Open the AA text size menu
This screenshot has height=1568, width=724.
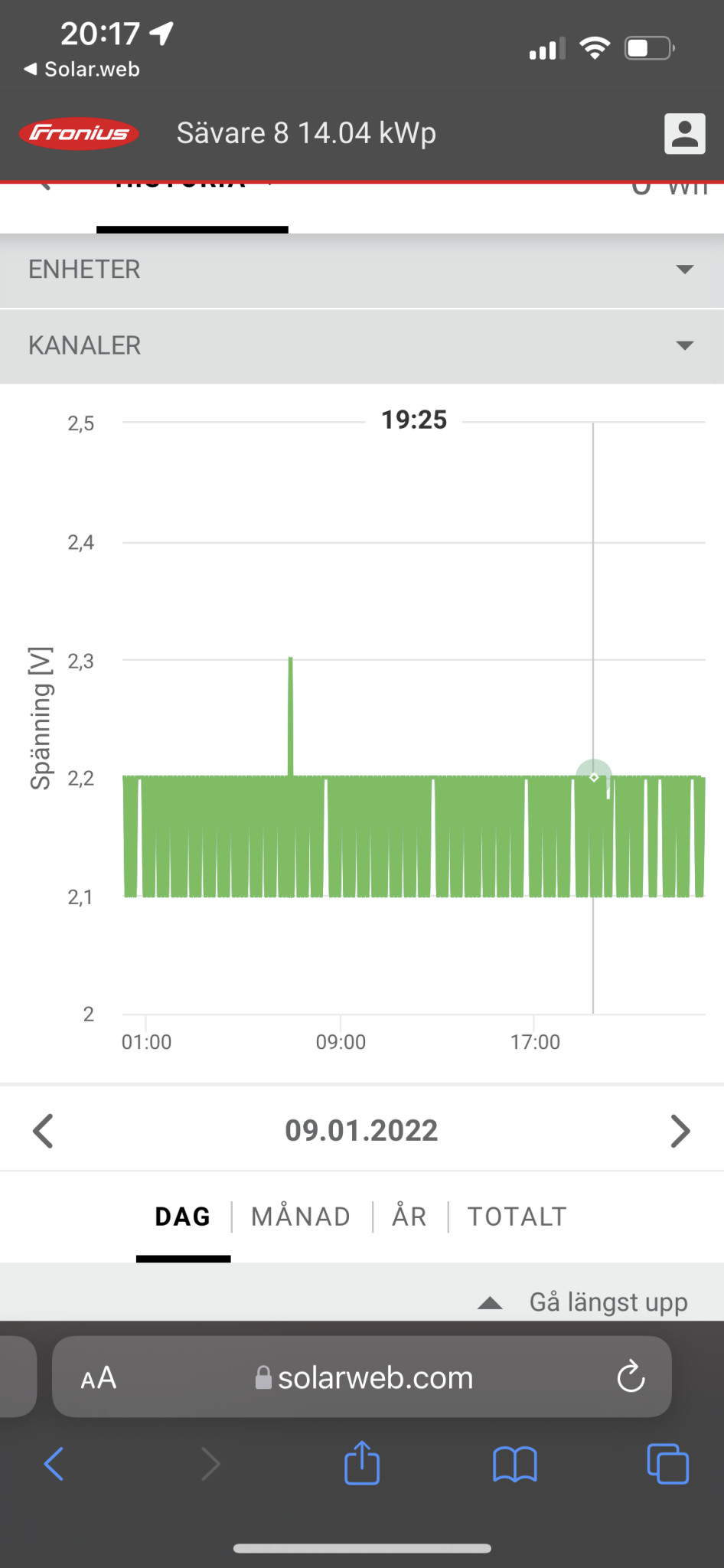pyautogui.click(x=99, y=1378)
